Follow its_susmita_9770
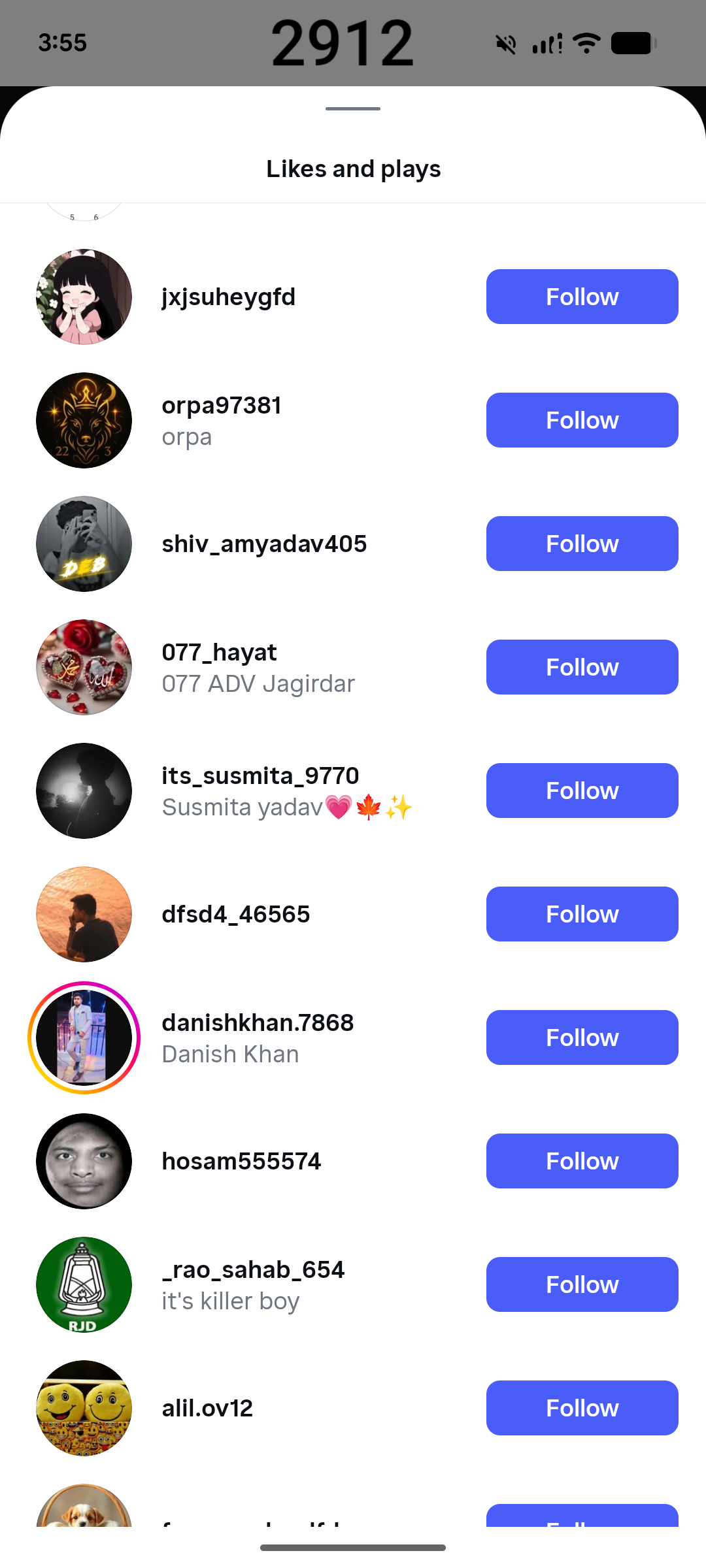 click(x=582, y=791)
